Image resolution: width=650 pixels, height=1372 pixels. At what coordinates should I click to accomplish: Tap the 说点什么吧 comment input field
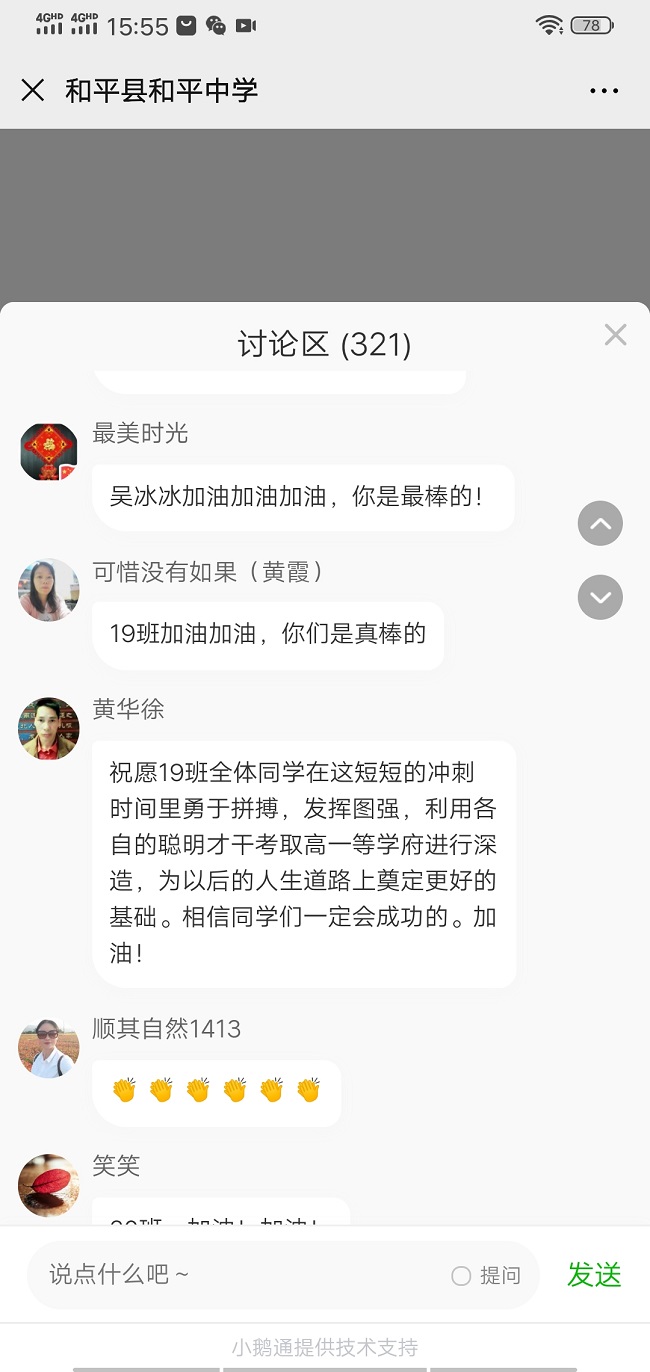[x=240, y=1275]
